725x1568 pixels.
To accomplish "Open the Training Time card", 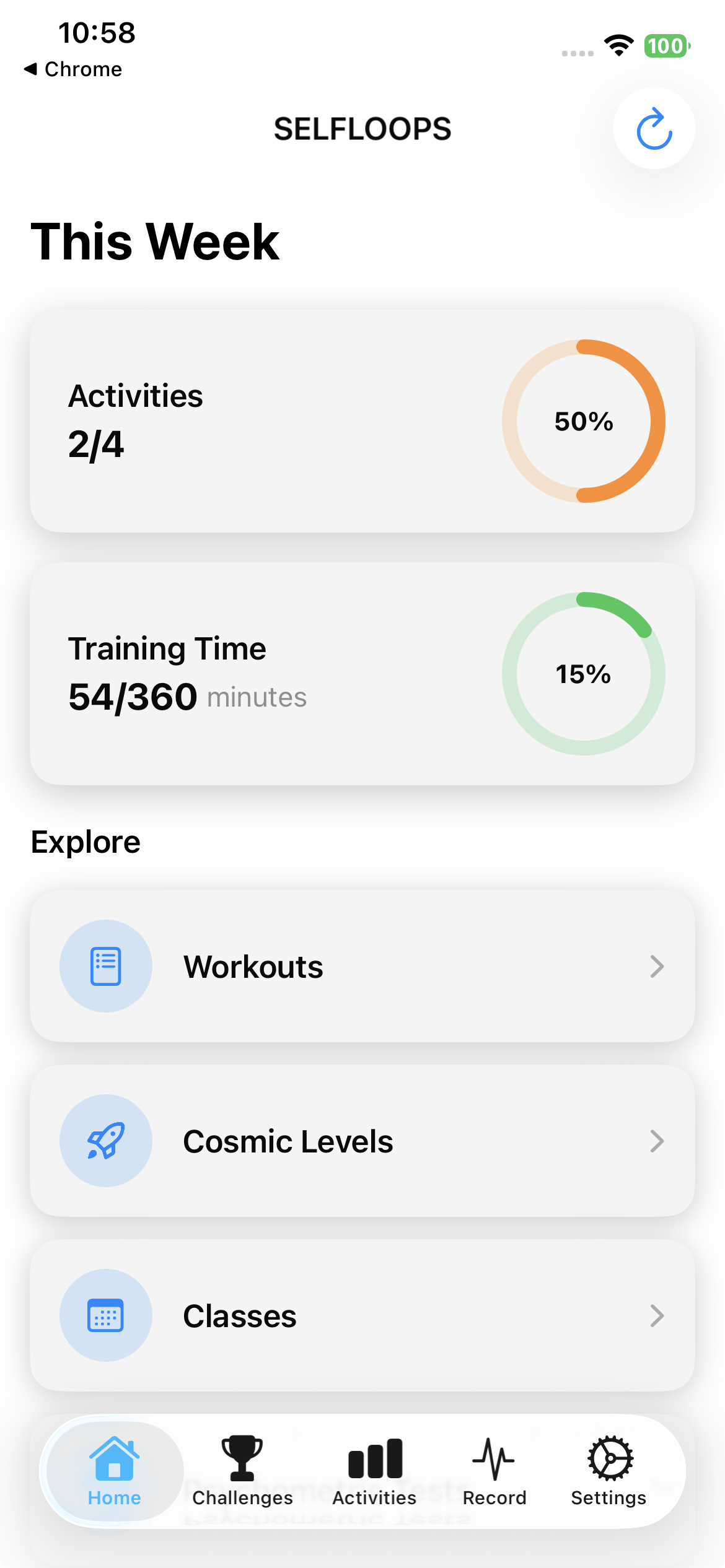I will [x=362, y=674].
